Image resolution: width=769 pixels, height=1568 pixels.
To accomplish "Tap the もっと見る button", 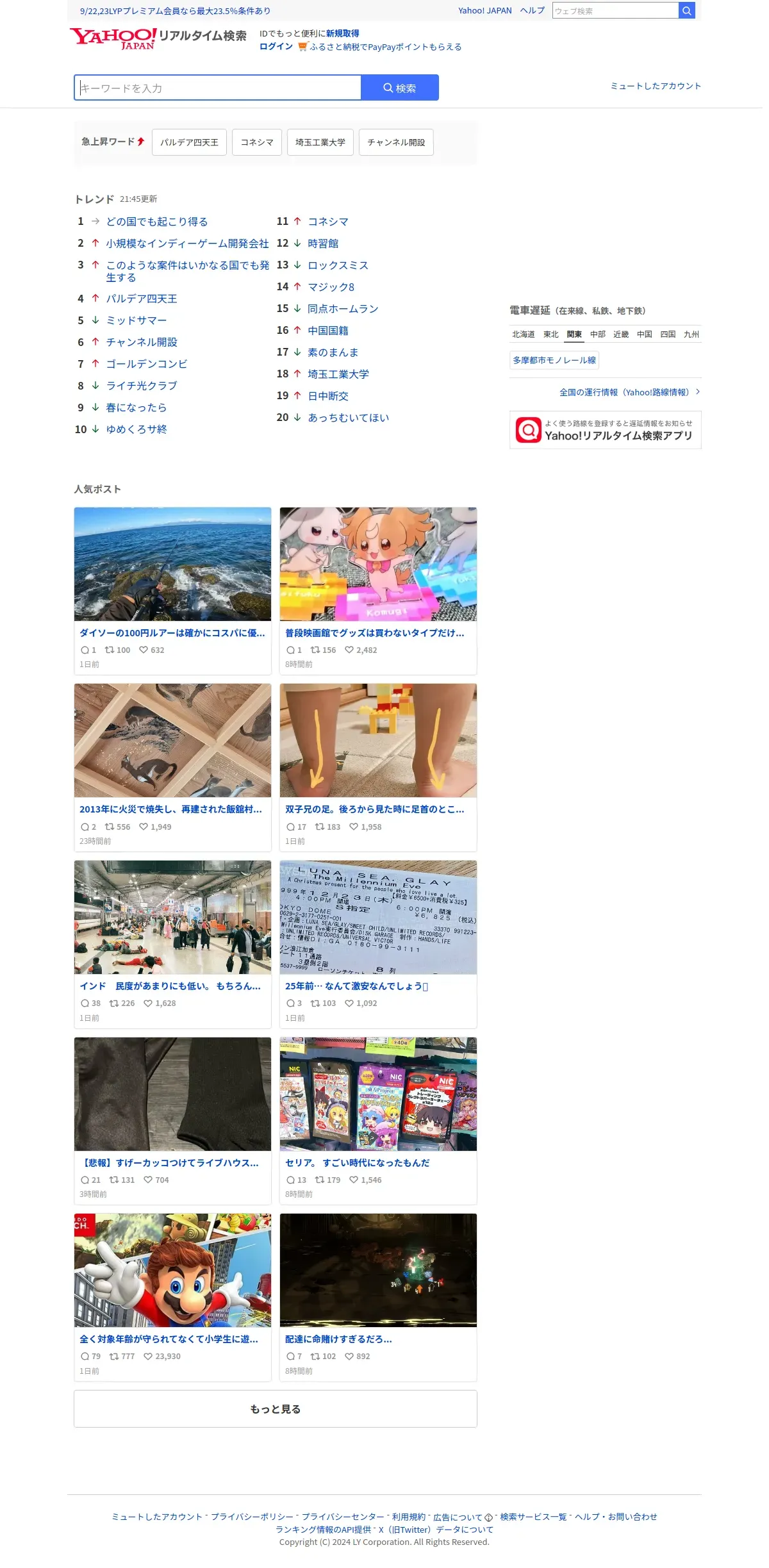I will click(x=276, y=1409).
